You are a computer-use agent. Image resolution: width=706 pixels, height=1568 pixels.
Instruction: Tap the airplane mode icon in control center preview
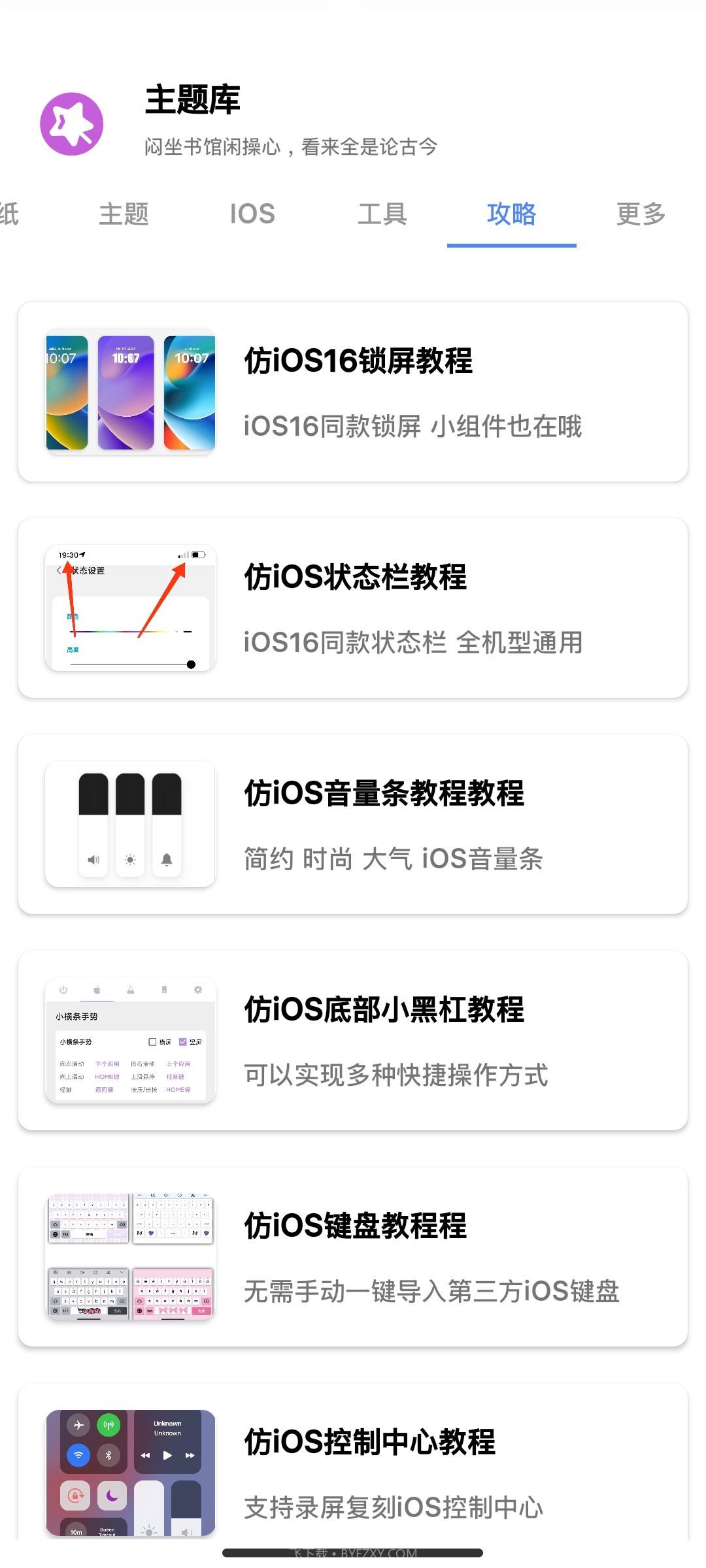[x=78, y=1426]
